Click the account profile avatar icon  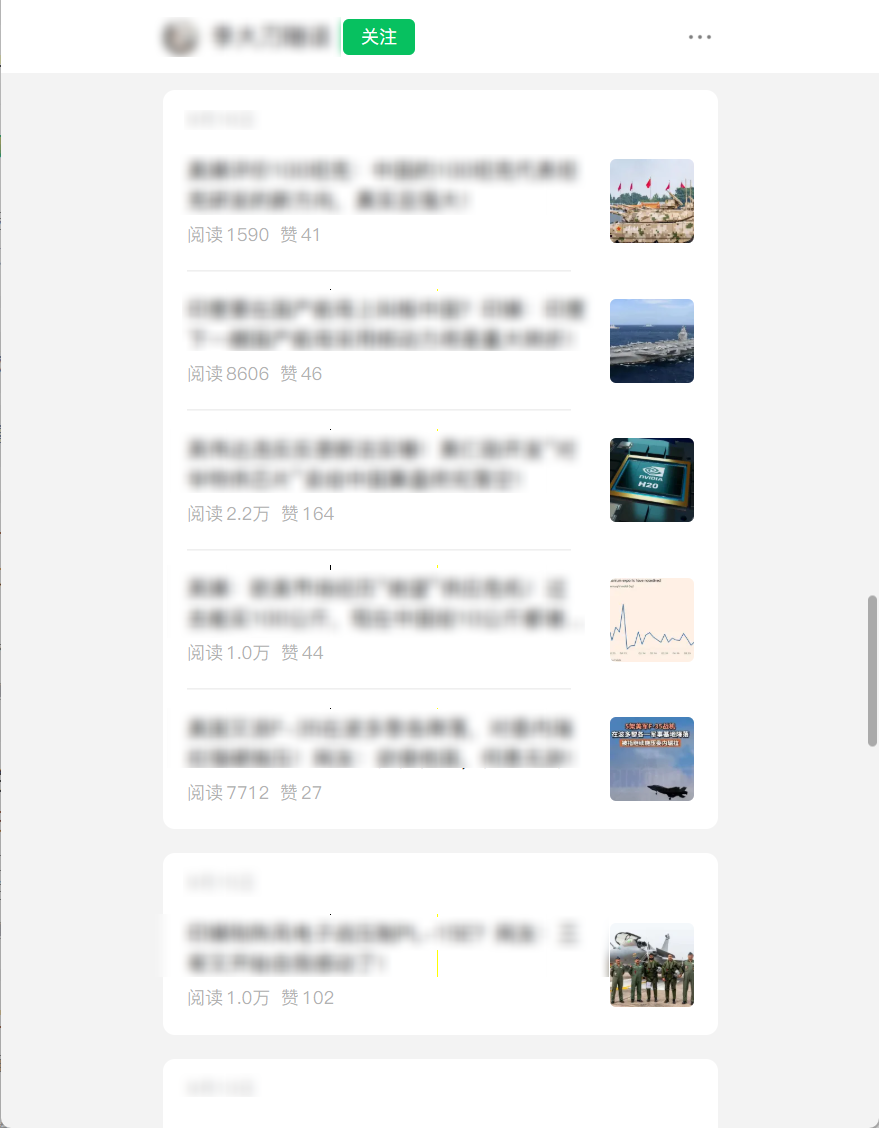click(x=180, y=37)
